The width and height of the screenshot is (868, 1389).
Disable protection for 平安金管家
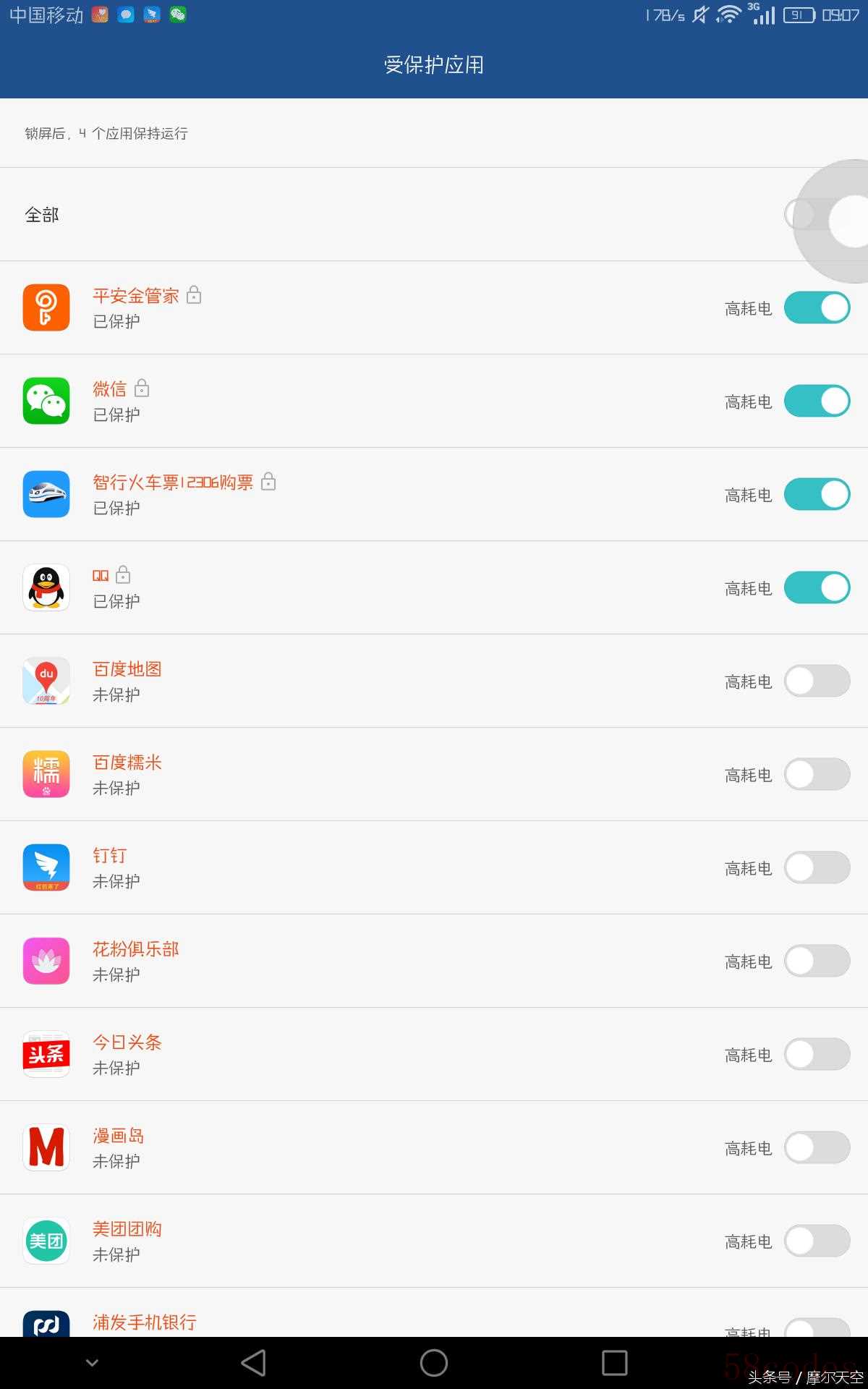tap(817, 307)
